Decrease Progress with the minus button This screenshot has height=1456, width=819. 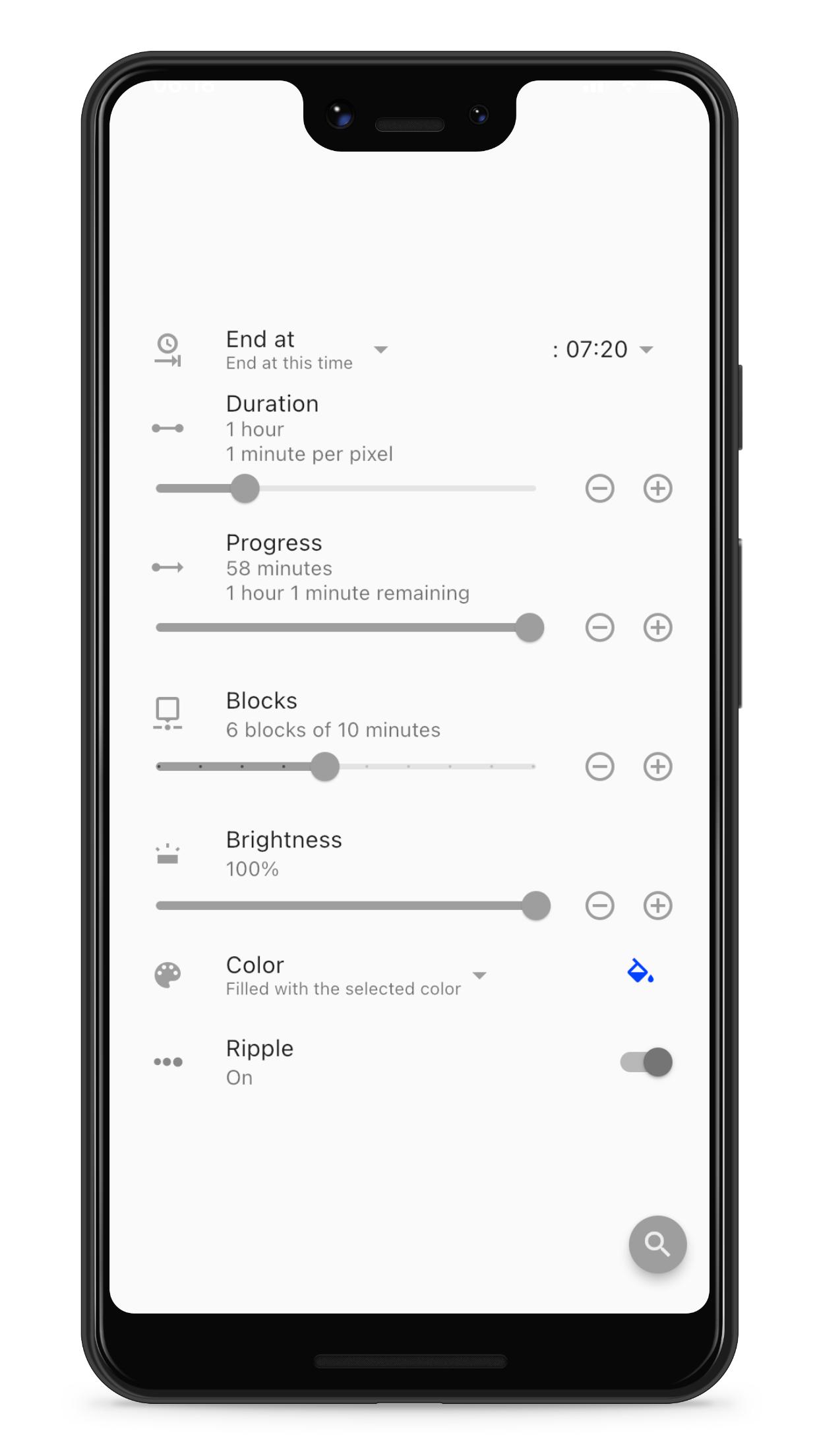pos(599,627)
